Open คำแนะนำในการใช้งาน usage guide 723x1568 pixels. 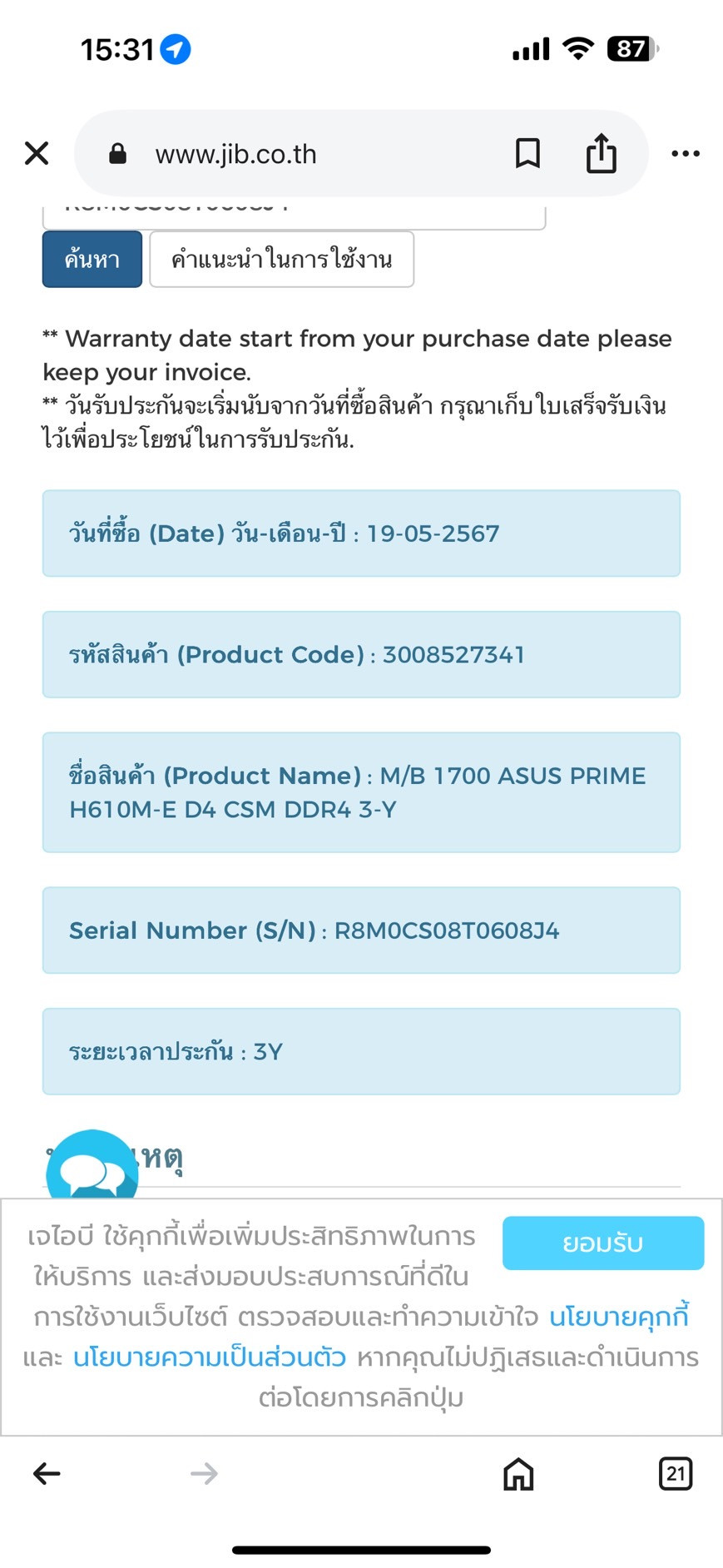click(x=282, y=260)
